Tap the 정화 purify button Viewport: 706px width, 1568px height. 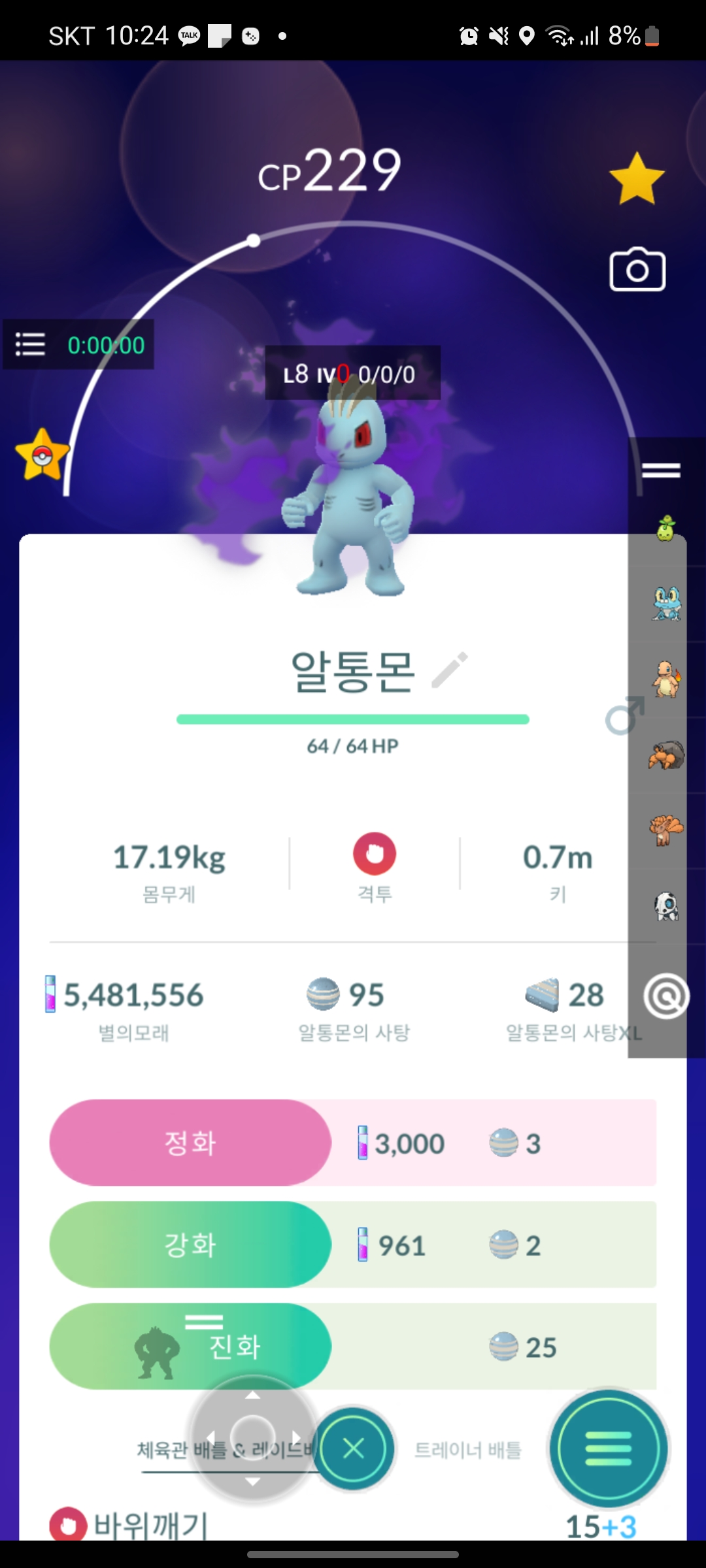[x=190, y=1143]
